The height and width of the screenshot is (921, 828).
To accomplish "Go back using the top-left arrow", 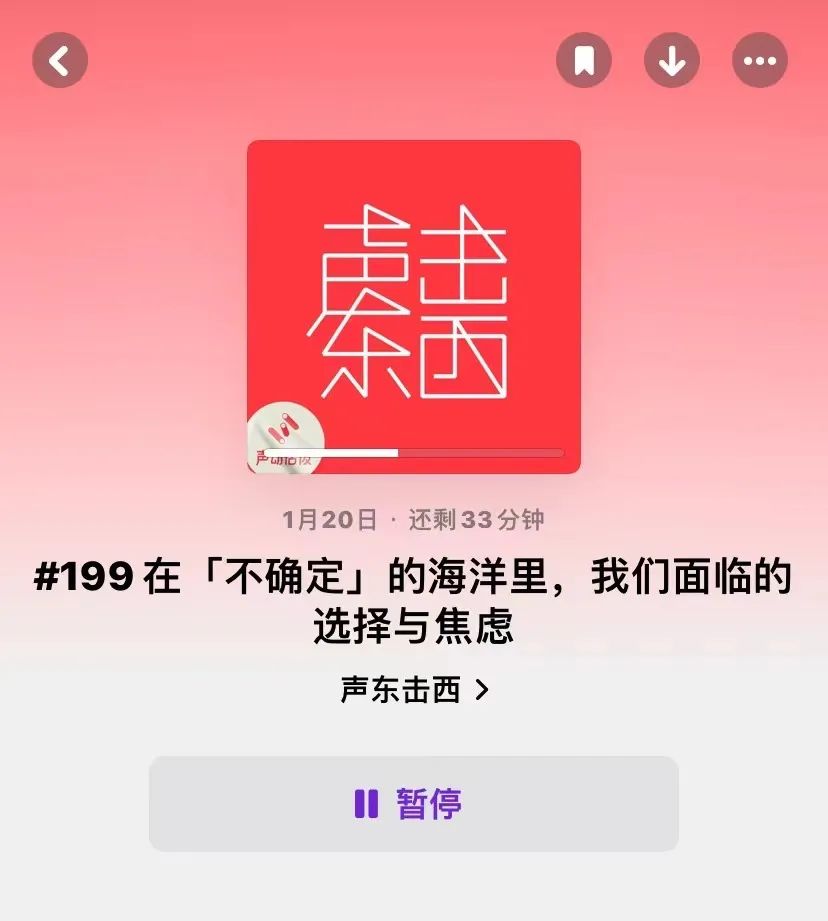I will coord(60,60).
